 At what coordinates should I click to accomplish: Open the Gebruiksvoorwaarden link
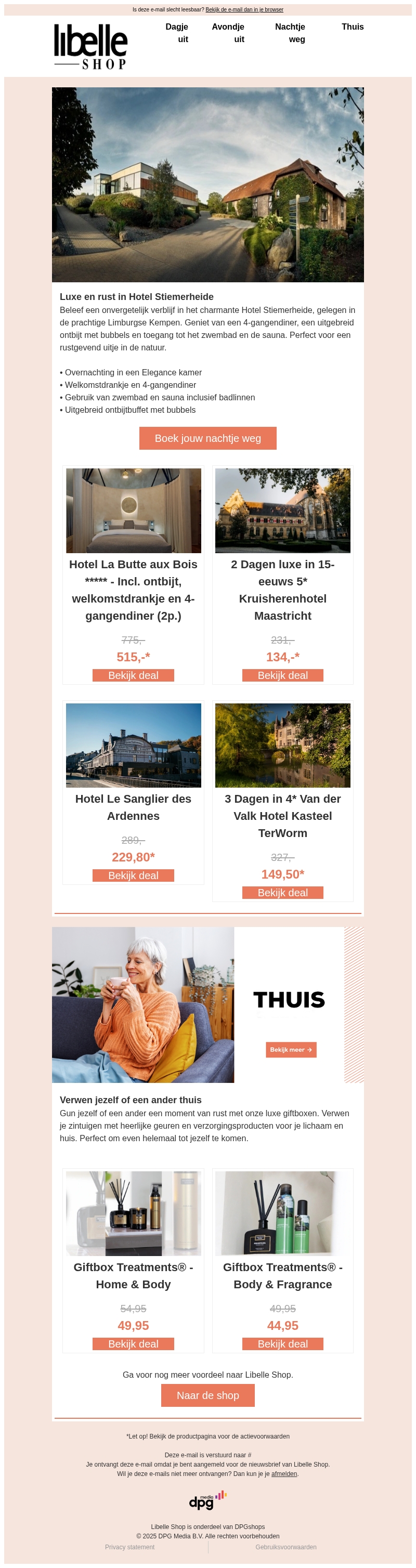click(x=285, y=1547)
